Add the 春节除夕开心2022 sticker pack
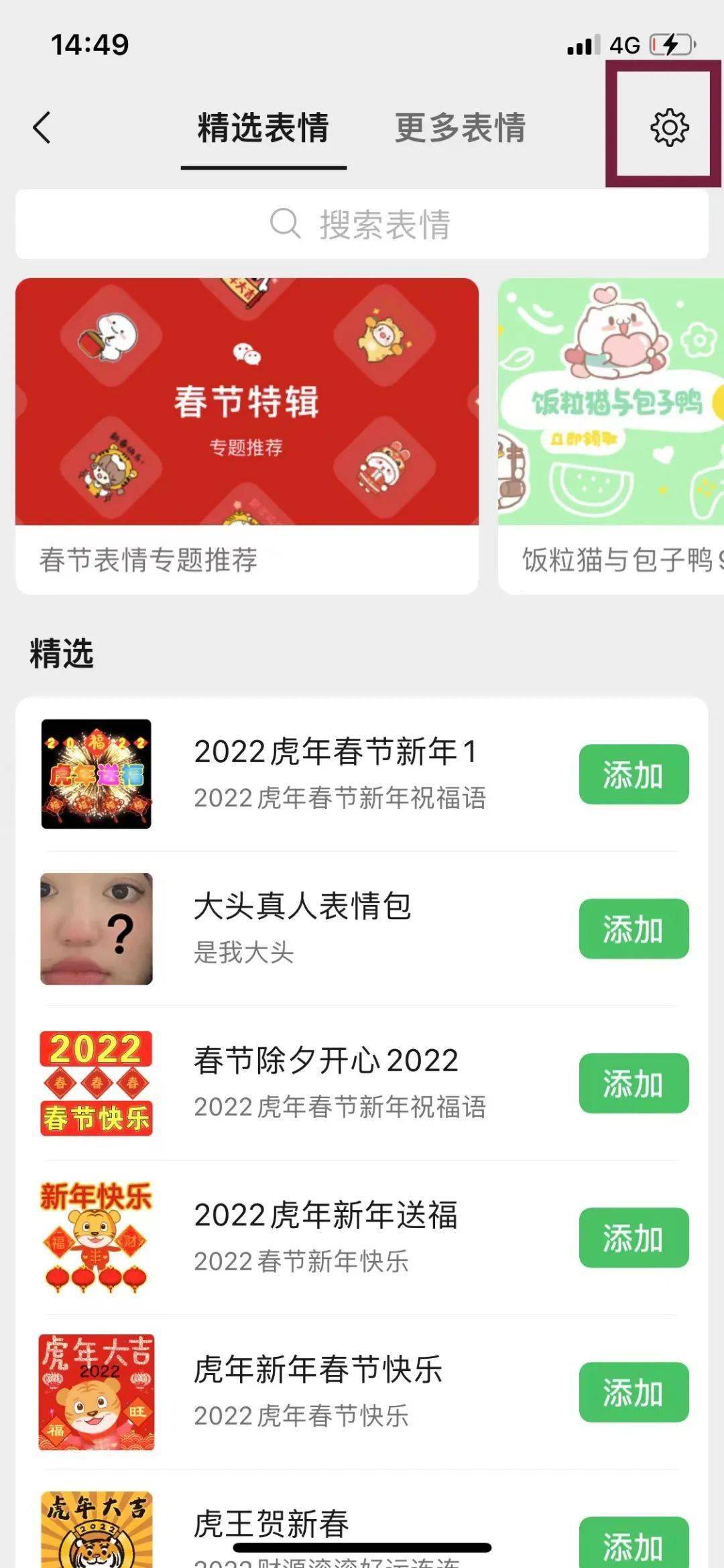 [x=633, y=1083]
